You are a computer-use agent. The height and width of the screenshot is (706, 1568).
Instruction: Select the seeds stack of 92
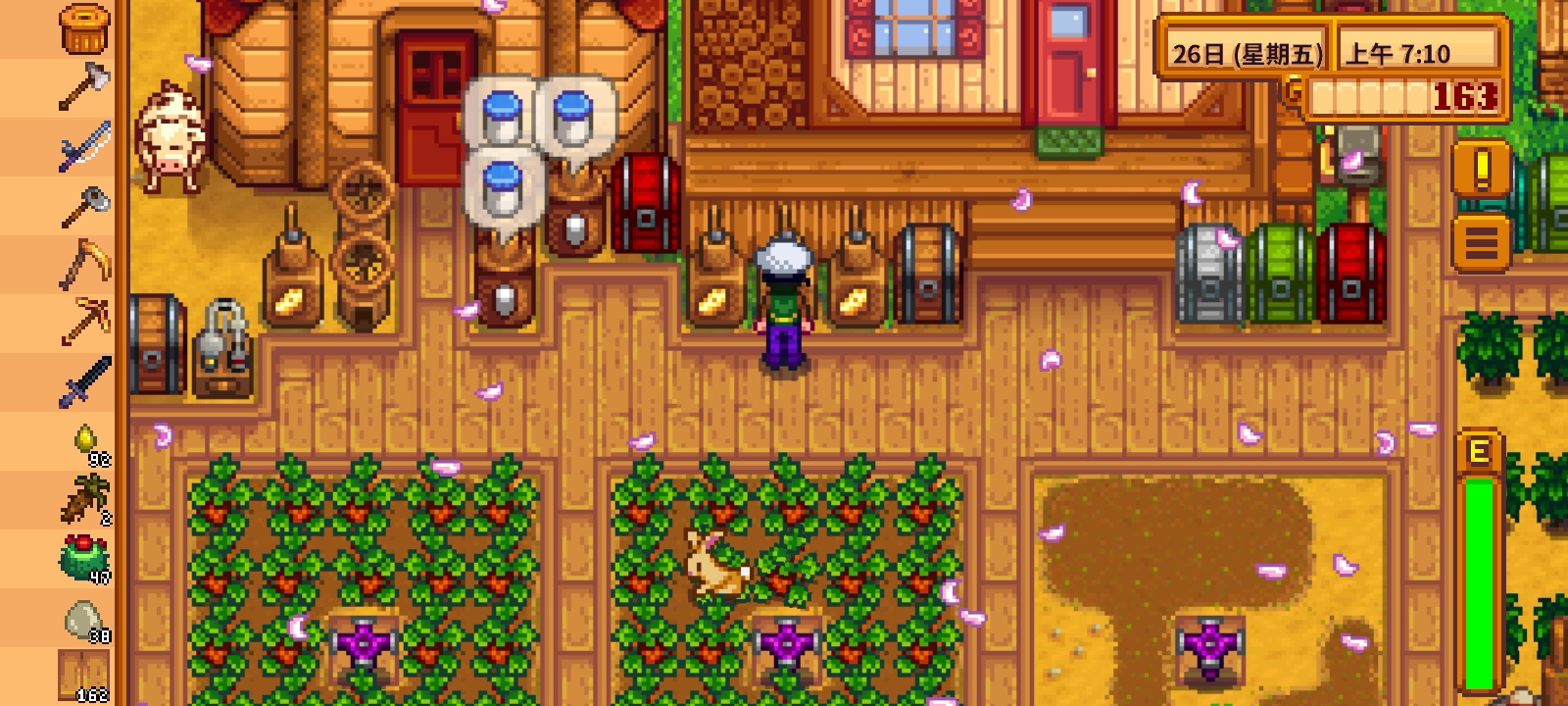tap(85, 439)
